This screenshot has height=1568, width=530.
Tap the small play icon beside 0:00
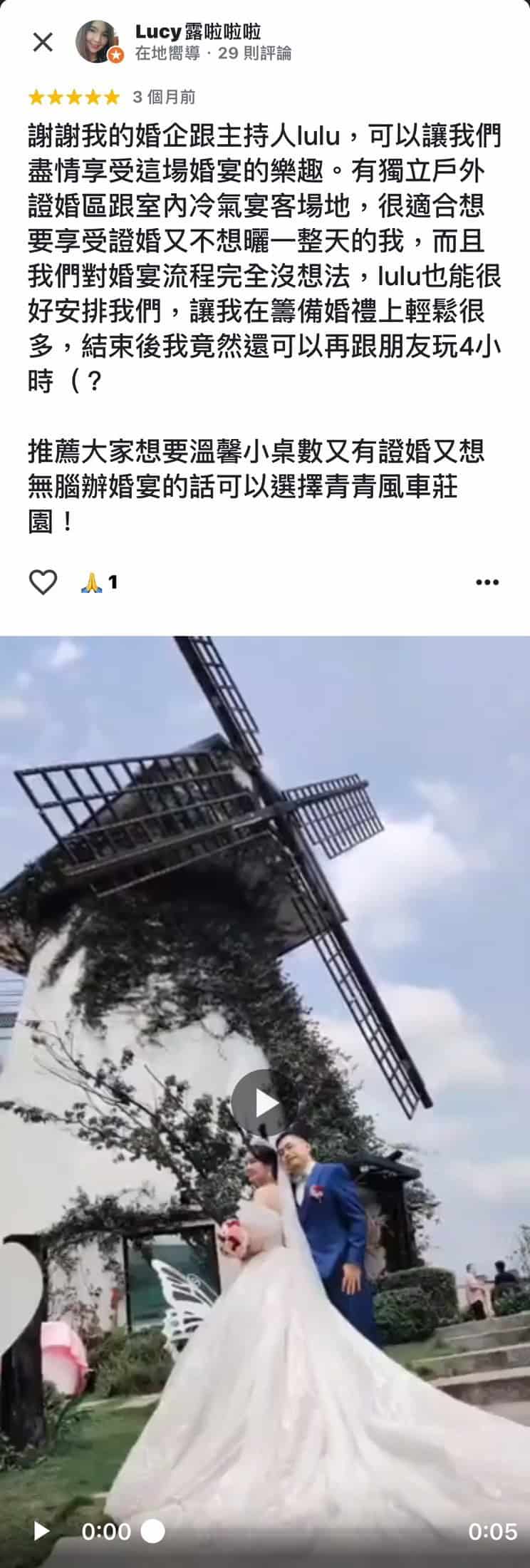41,1530
